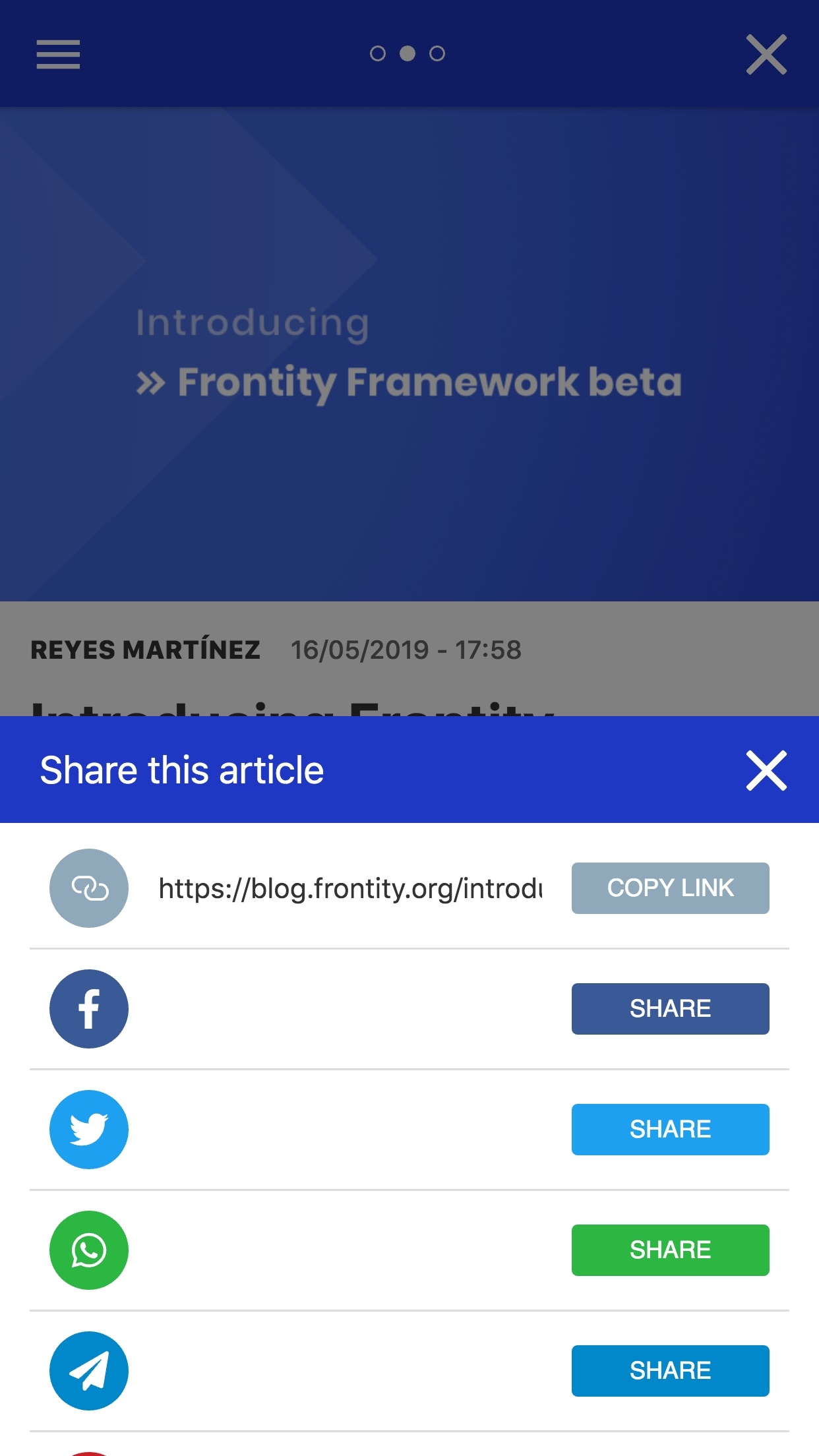This screenshot has height=1456, width=819.
Task: Close the Share this article panel
Action: point(766,770)
